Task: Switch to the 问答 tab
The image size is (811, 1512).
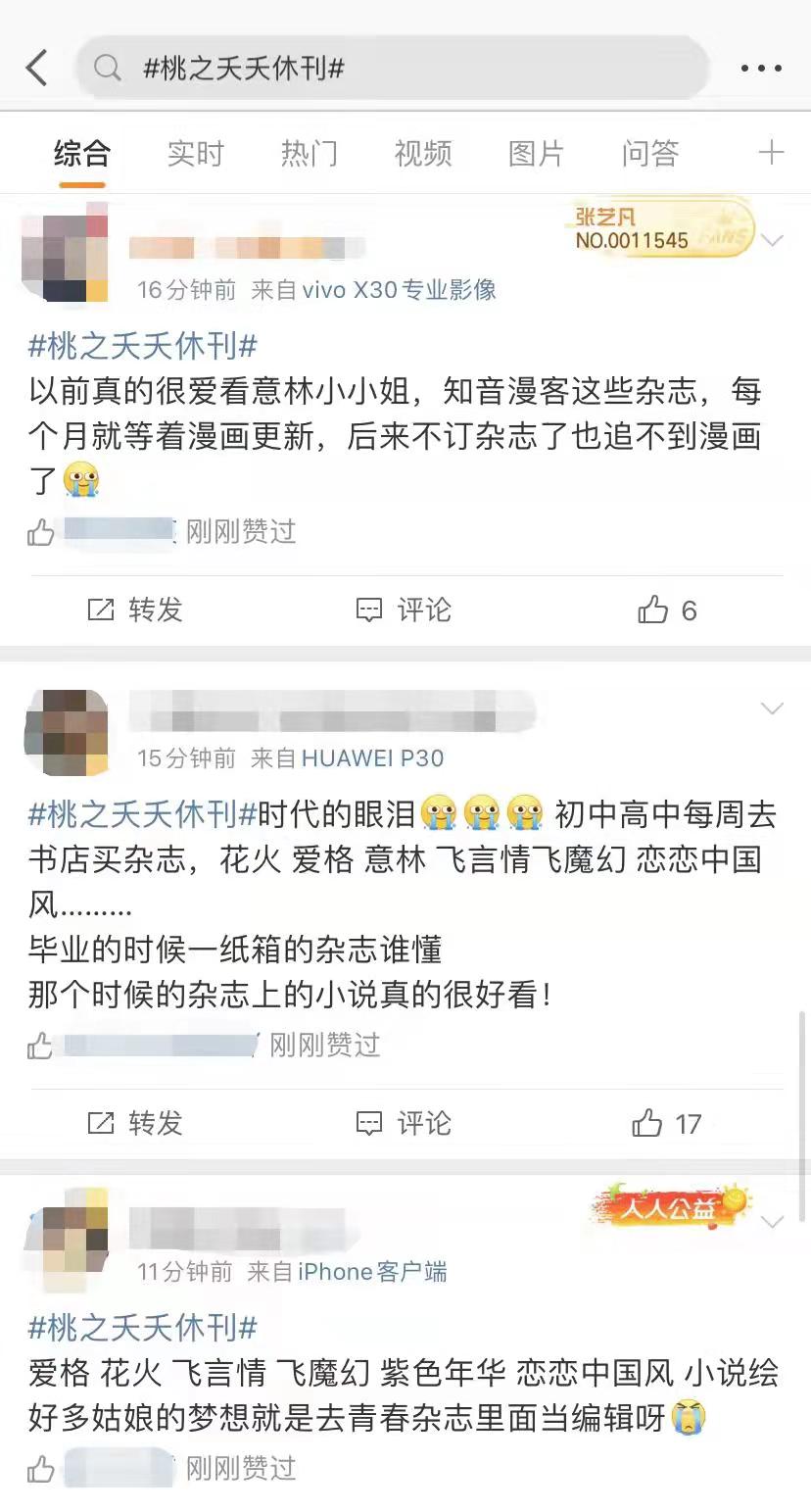Action: click(649, 153)
